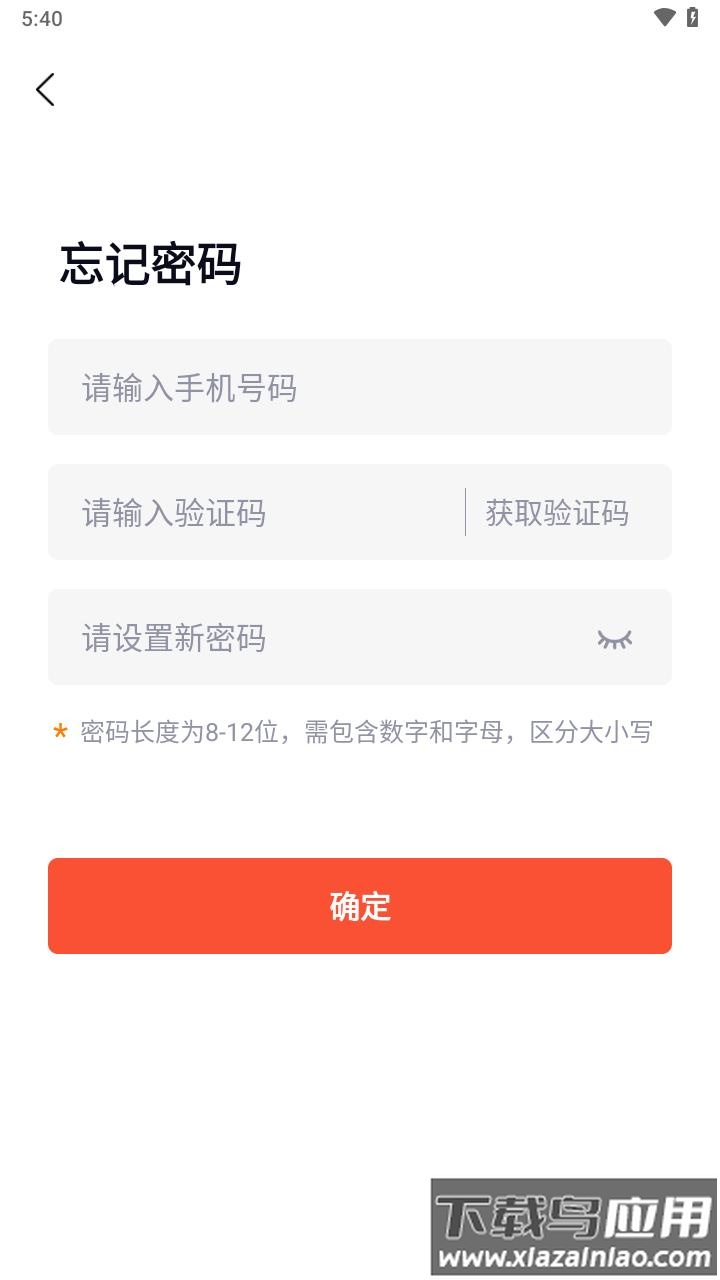
Task: Tap the closed-eye icon in password field
Action: [613, 638]
